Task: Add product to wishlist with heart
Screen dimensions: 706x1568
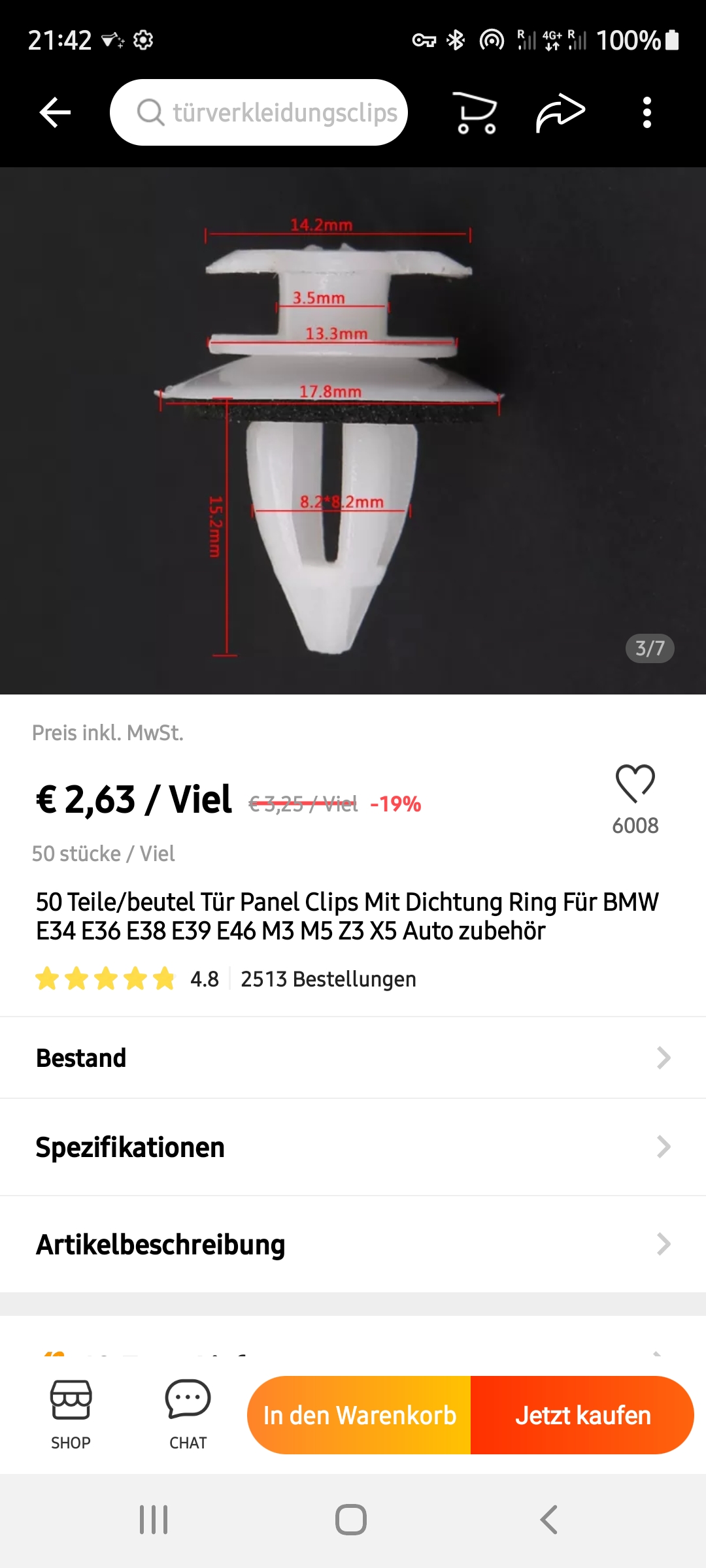Action: point(635,783)
